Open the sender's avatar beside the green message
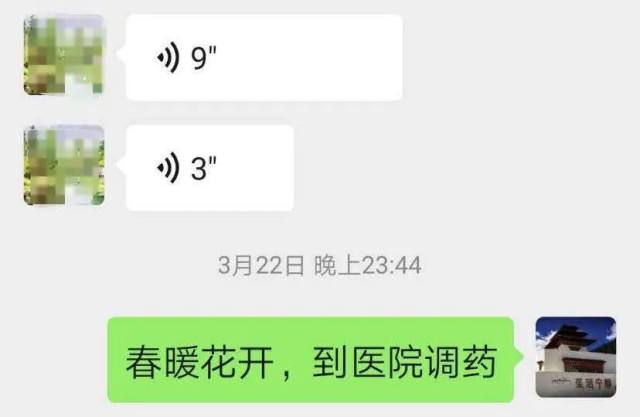640x417 pixels. [575, 357]
